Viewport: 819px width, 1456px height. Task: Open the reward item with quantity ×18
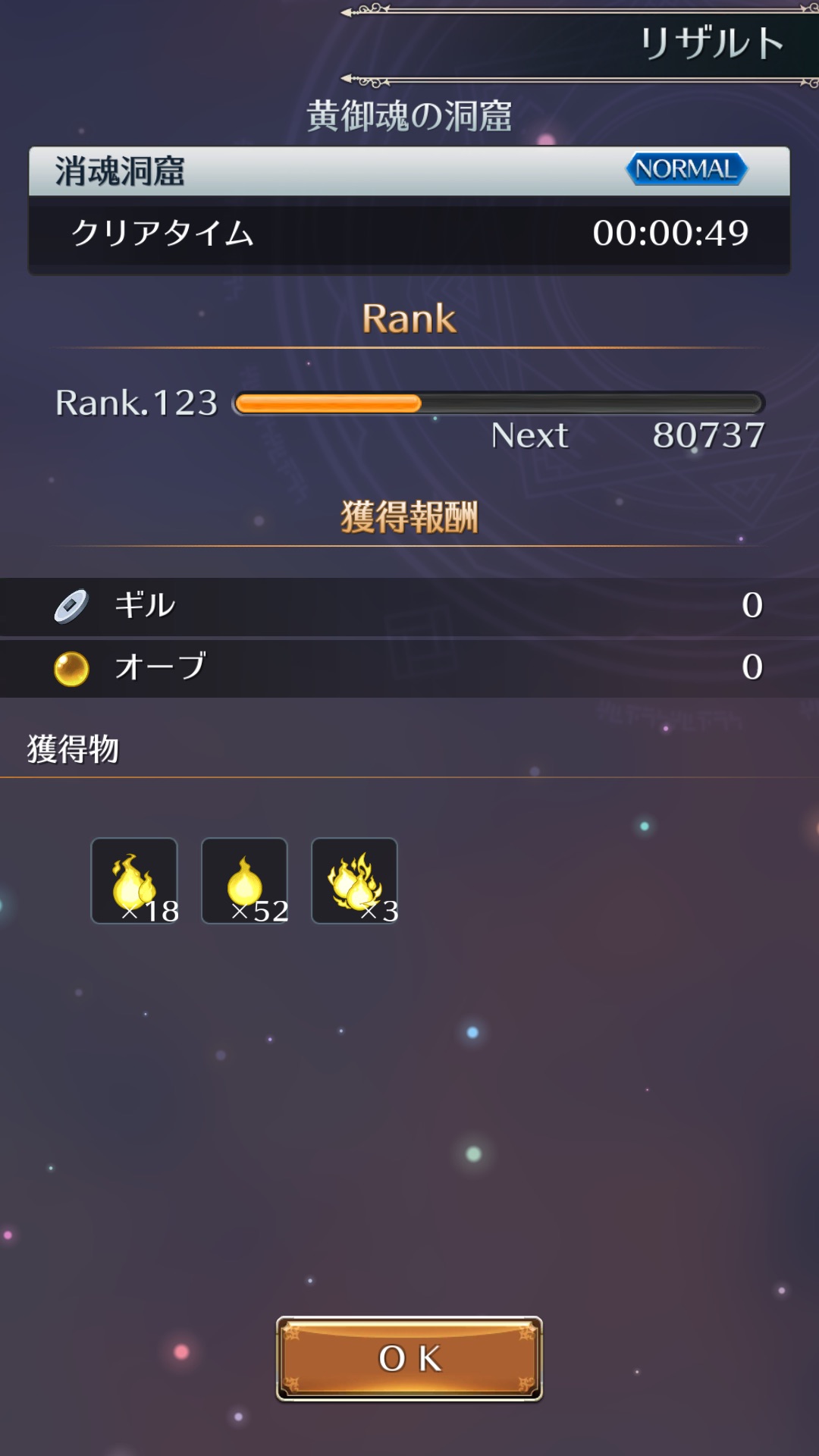click(134, 880)
